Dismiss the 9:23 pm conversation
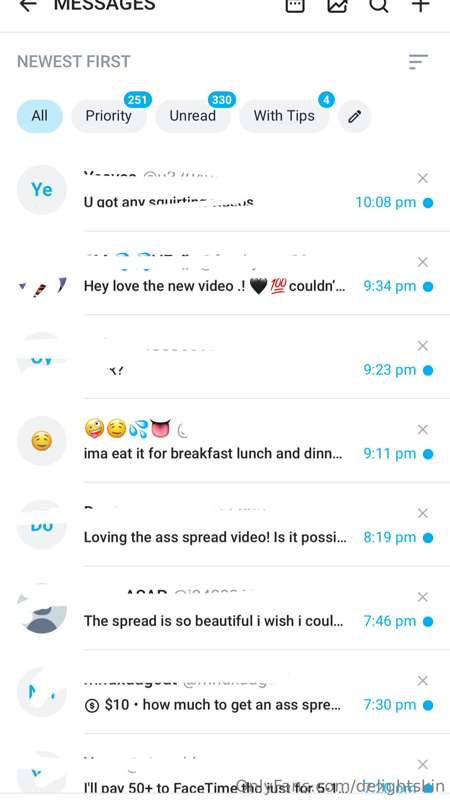The image size is (450, 800). (422, 346)
